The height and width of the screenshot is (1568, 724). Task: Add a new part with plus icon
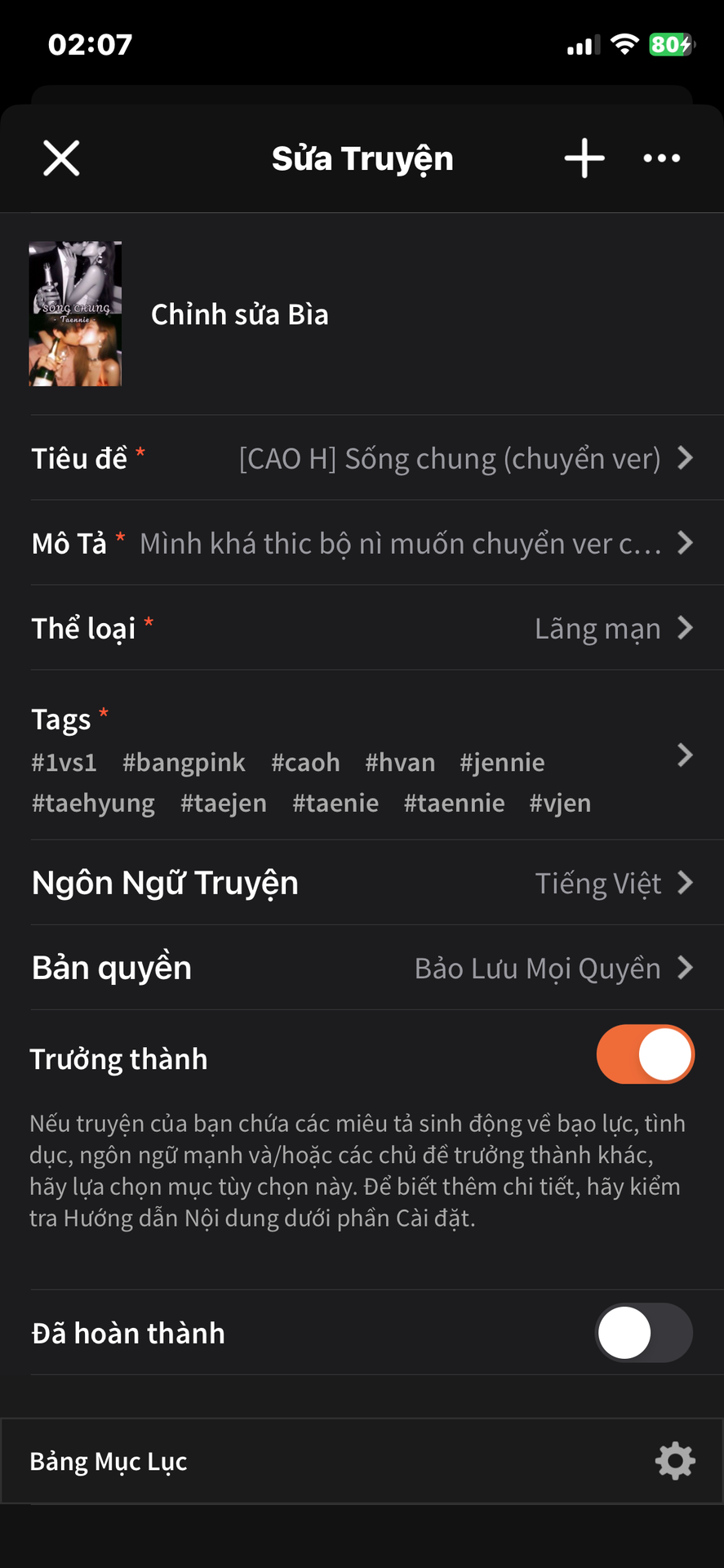point(584,158)
